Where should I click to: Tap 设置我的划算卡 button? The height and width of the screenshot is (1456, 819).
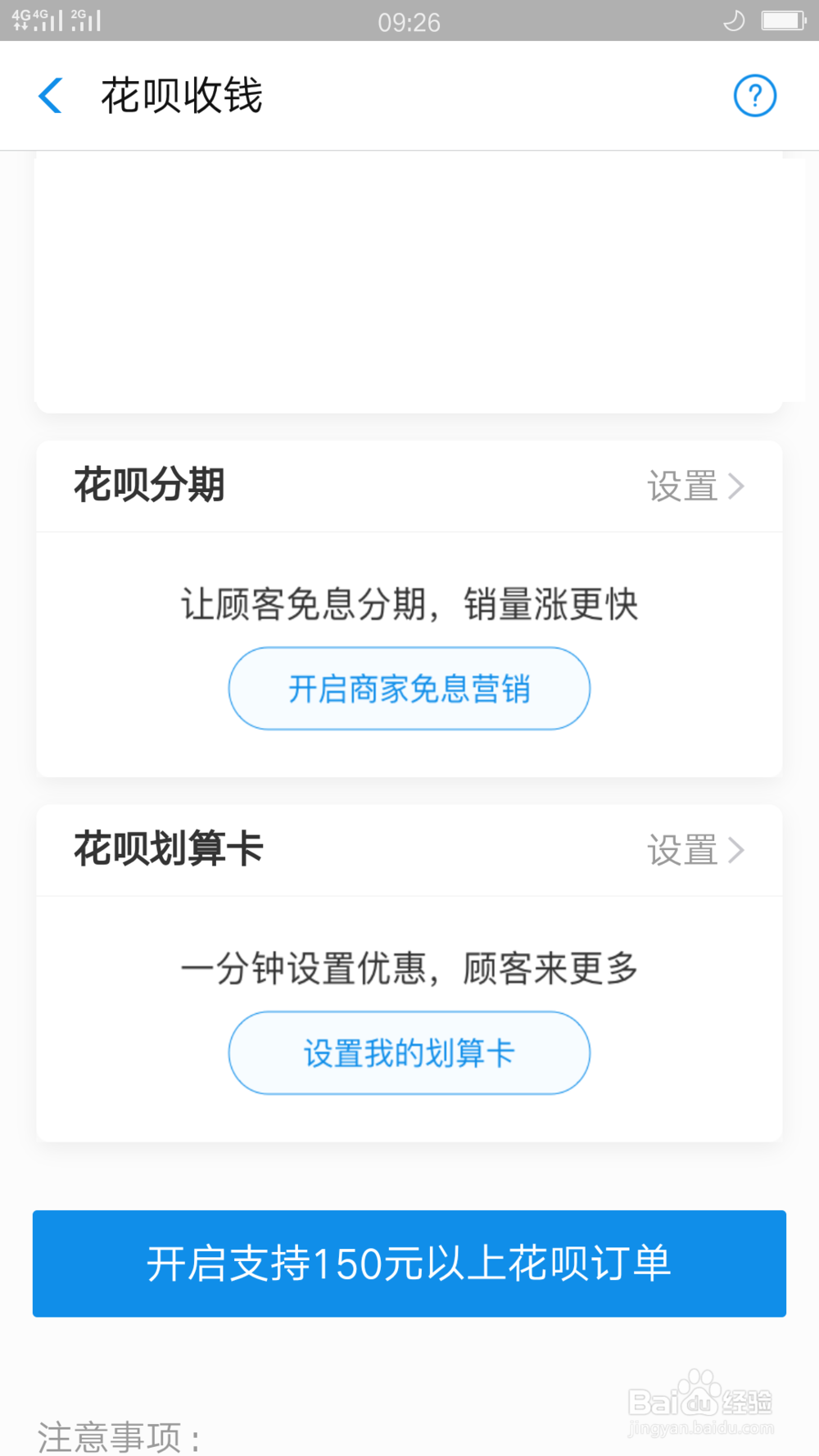[x=409, y=1053]
